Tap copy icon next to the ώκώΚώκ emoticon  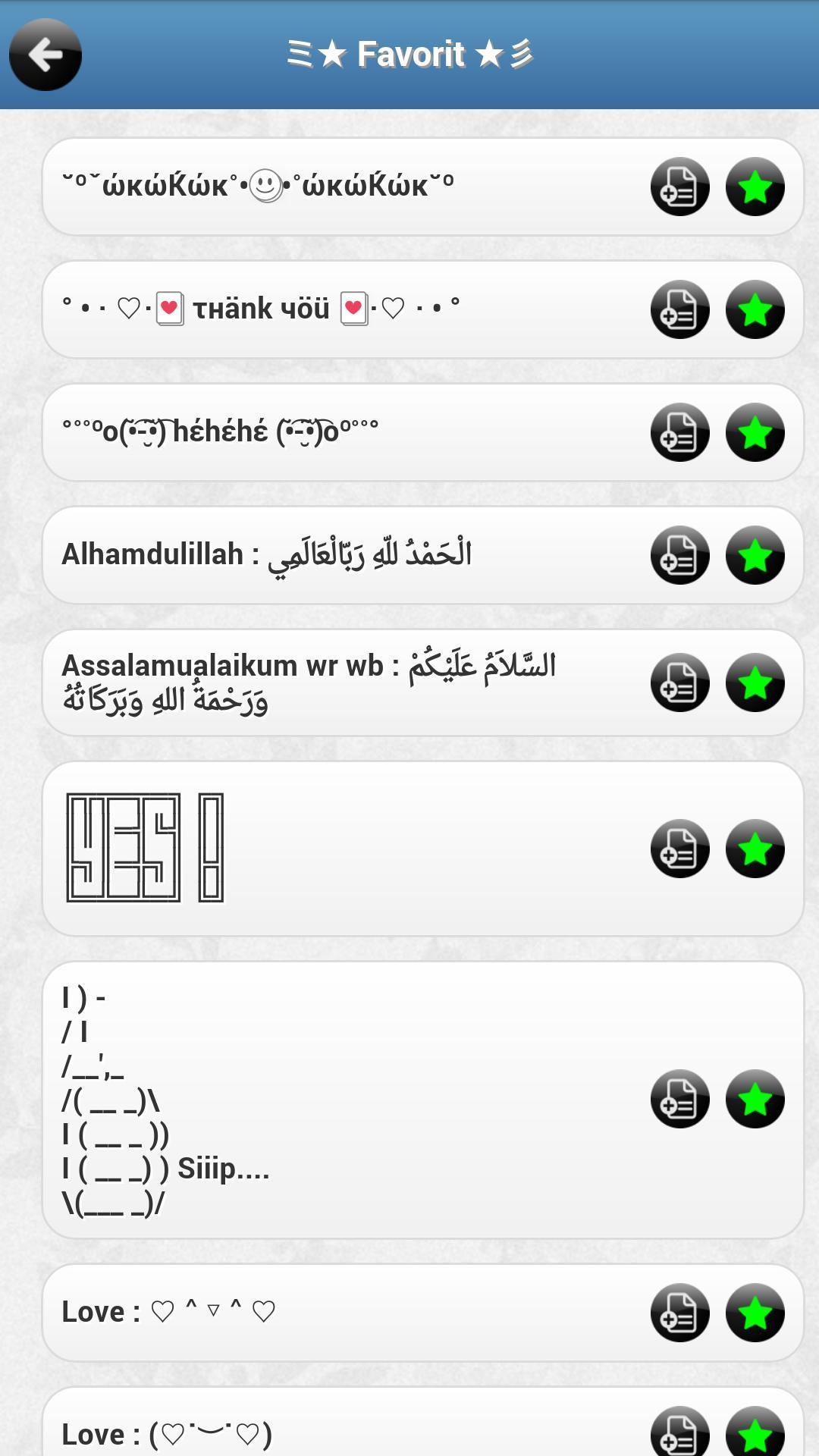pyautogui.click(x=679, y=187)
